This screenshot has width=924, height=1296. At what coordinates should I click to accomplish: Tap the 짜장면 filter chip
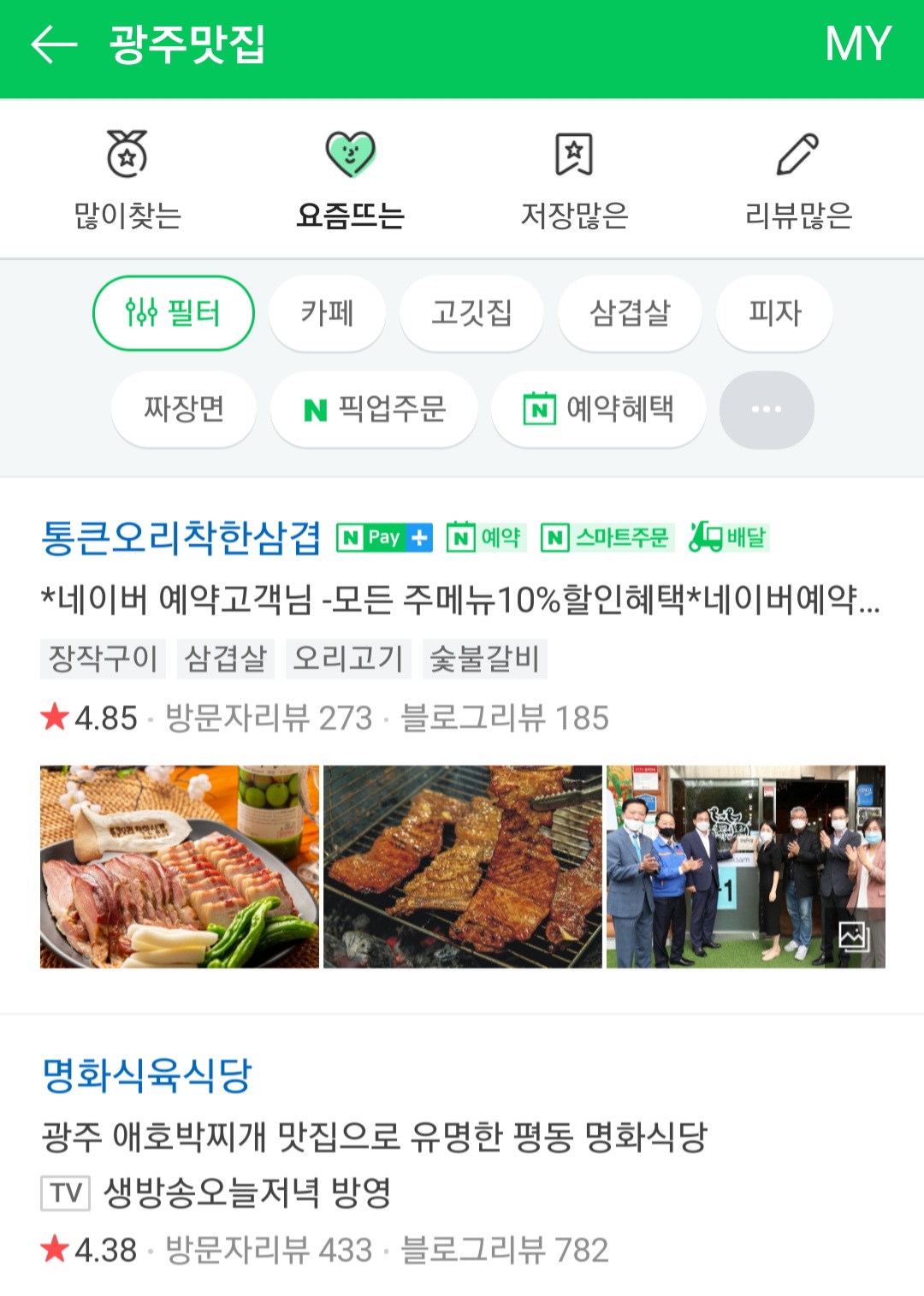click(184, 409)
